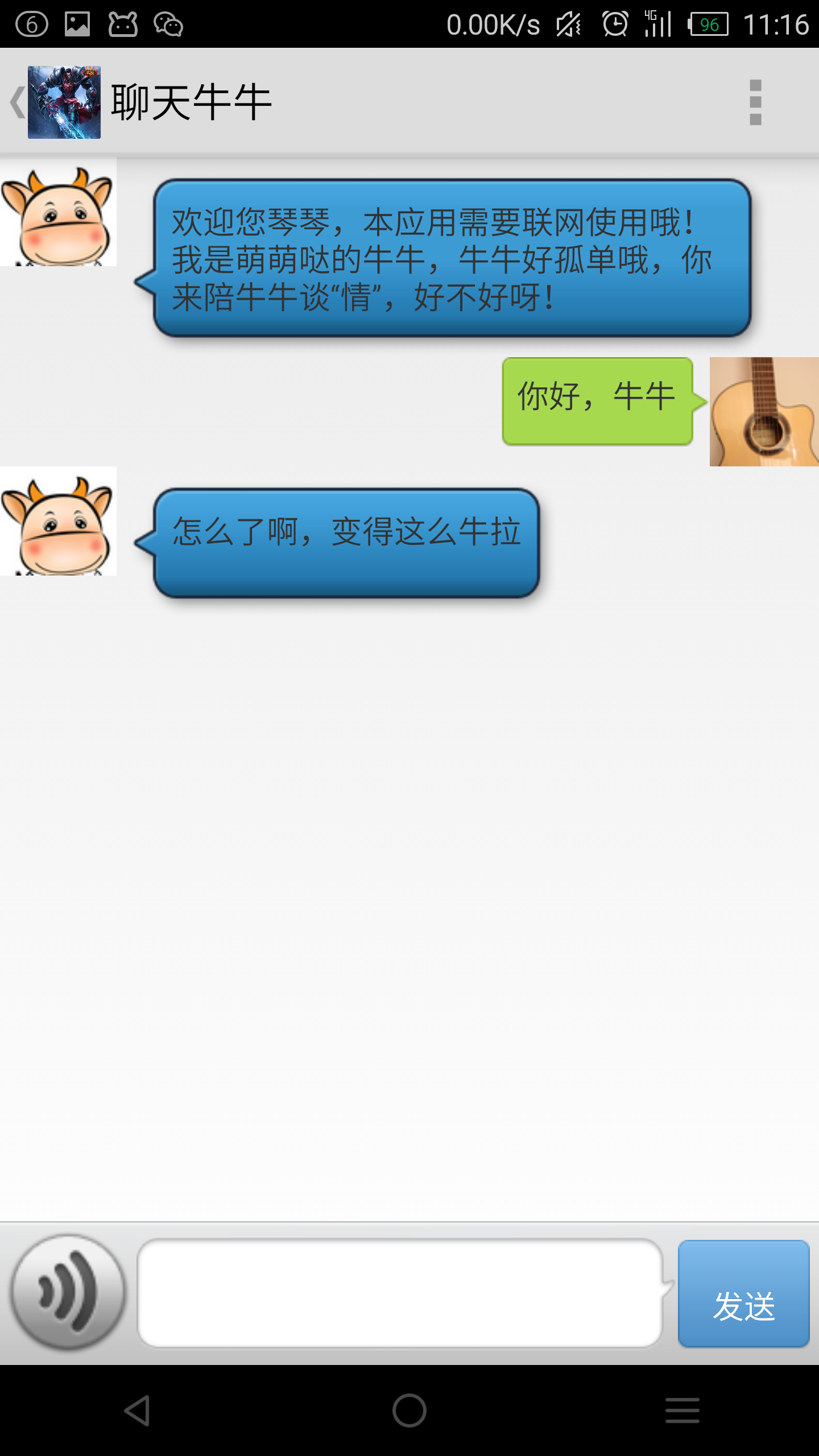The height and width of the screenshot is (1456, 819).
Task: Tap the Android system icon in status bar
Action: click(123, 25)
